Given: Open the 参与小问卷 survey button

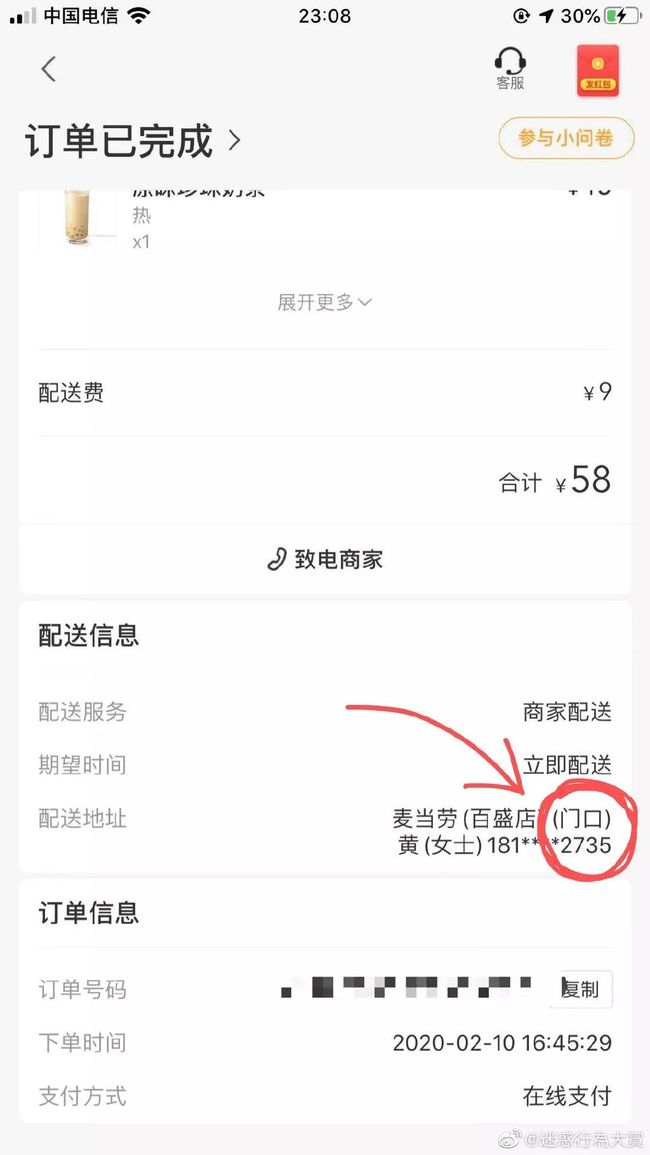Looking at the screenshot, I should (566, 138).
